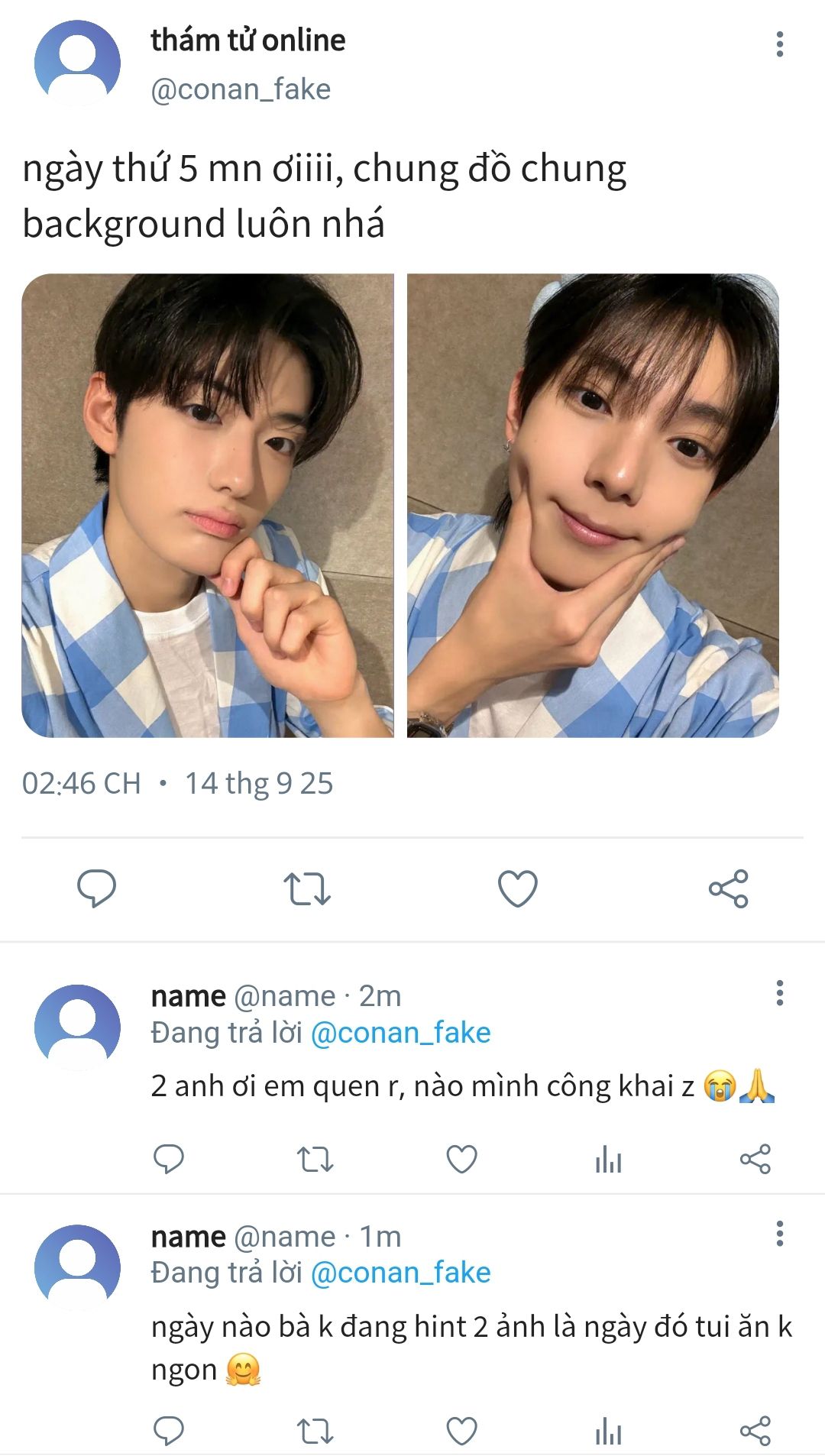Like thám tử online's post

[518, 888]
